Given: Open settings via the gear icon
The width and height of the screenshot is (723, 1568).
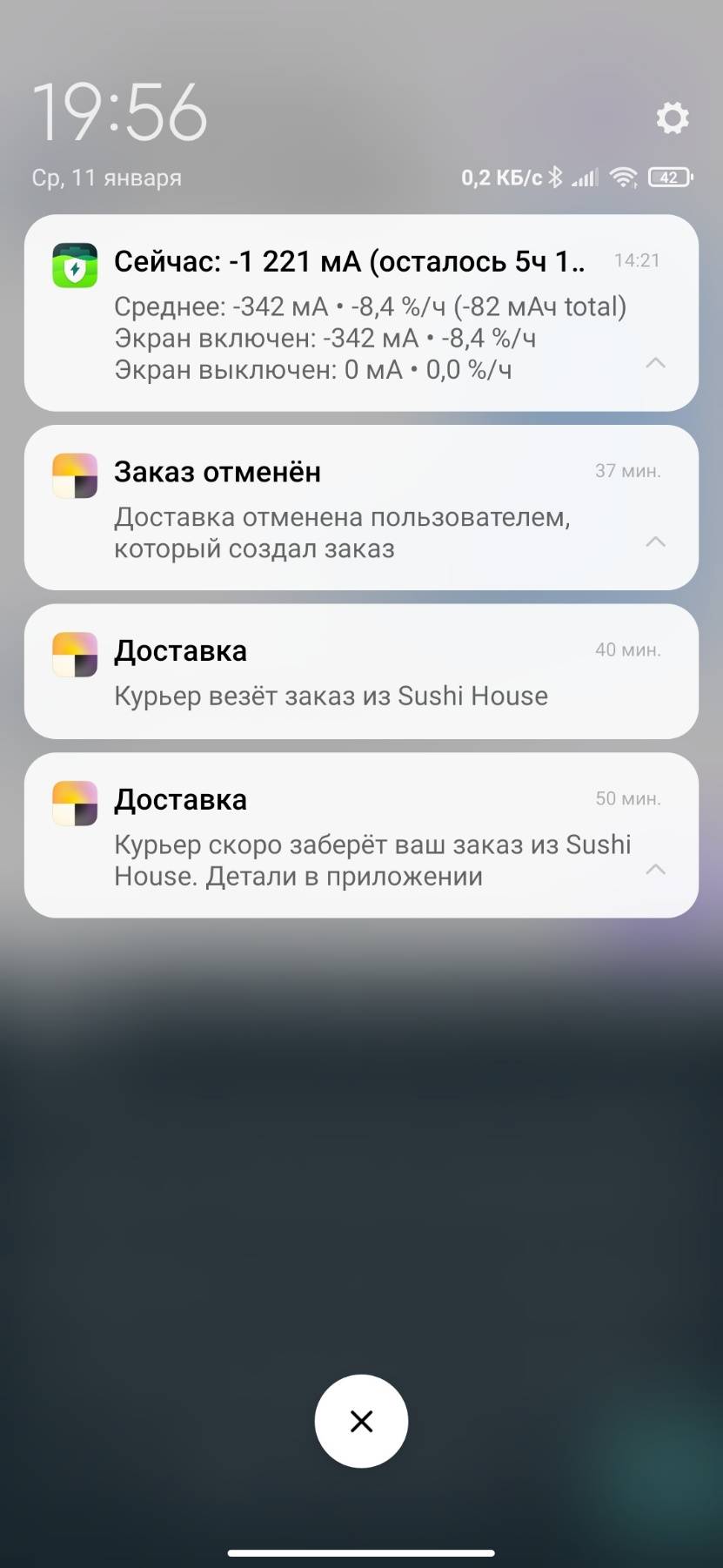Looking at the screenshot, I should [x=672, y=118].
